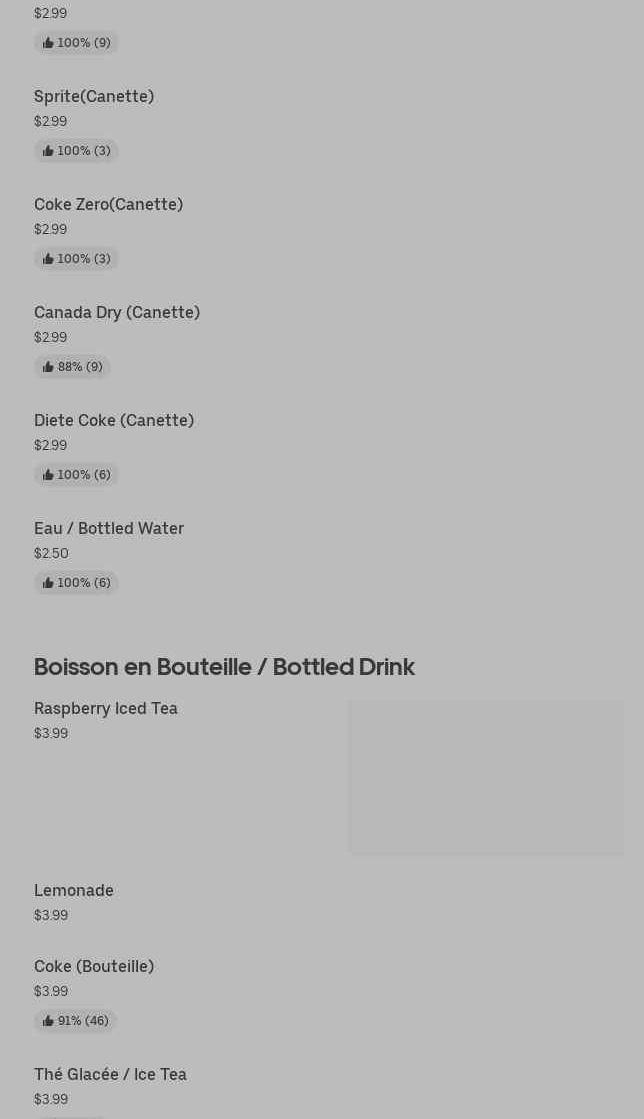Choose Diete Coke (Canette)

pos(114,421)
